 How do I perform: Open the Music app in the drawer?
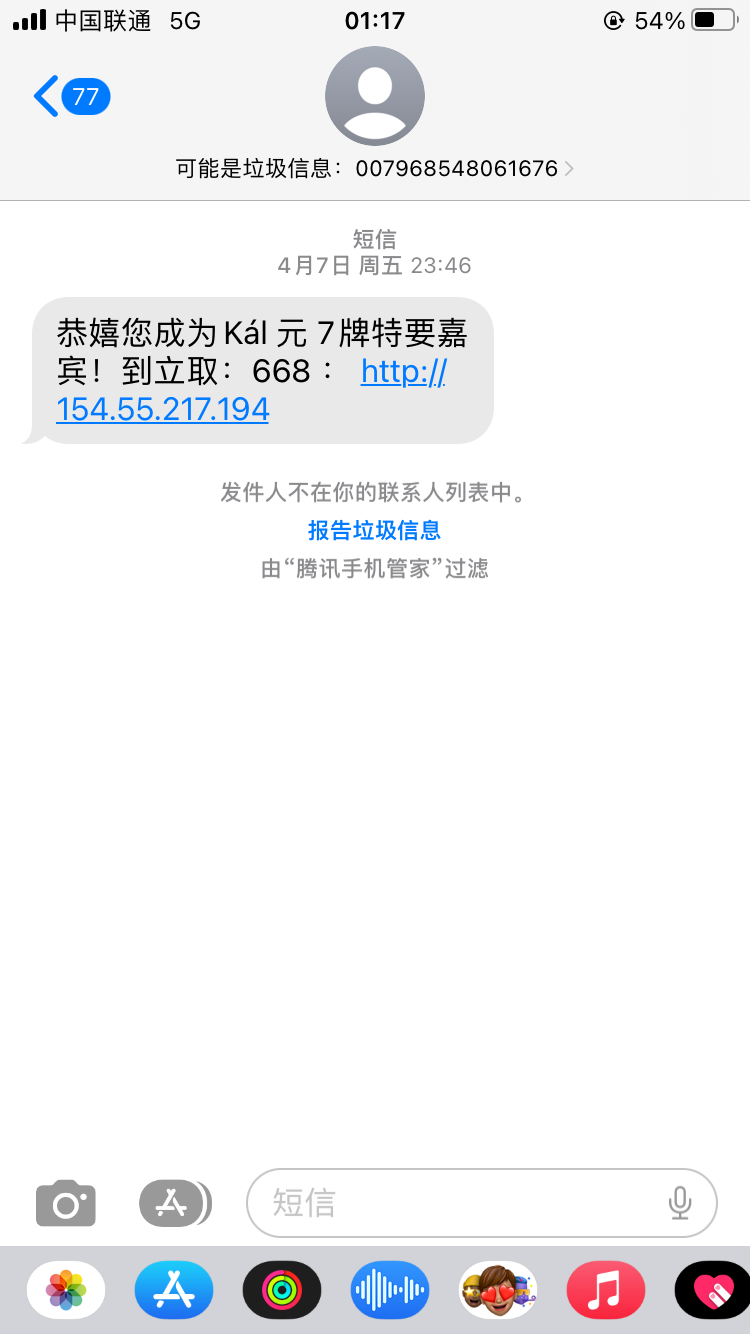[x=606, y=1290]
